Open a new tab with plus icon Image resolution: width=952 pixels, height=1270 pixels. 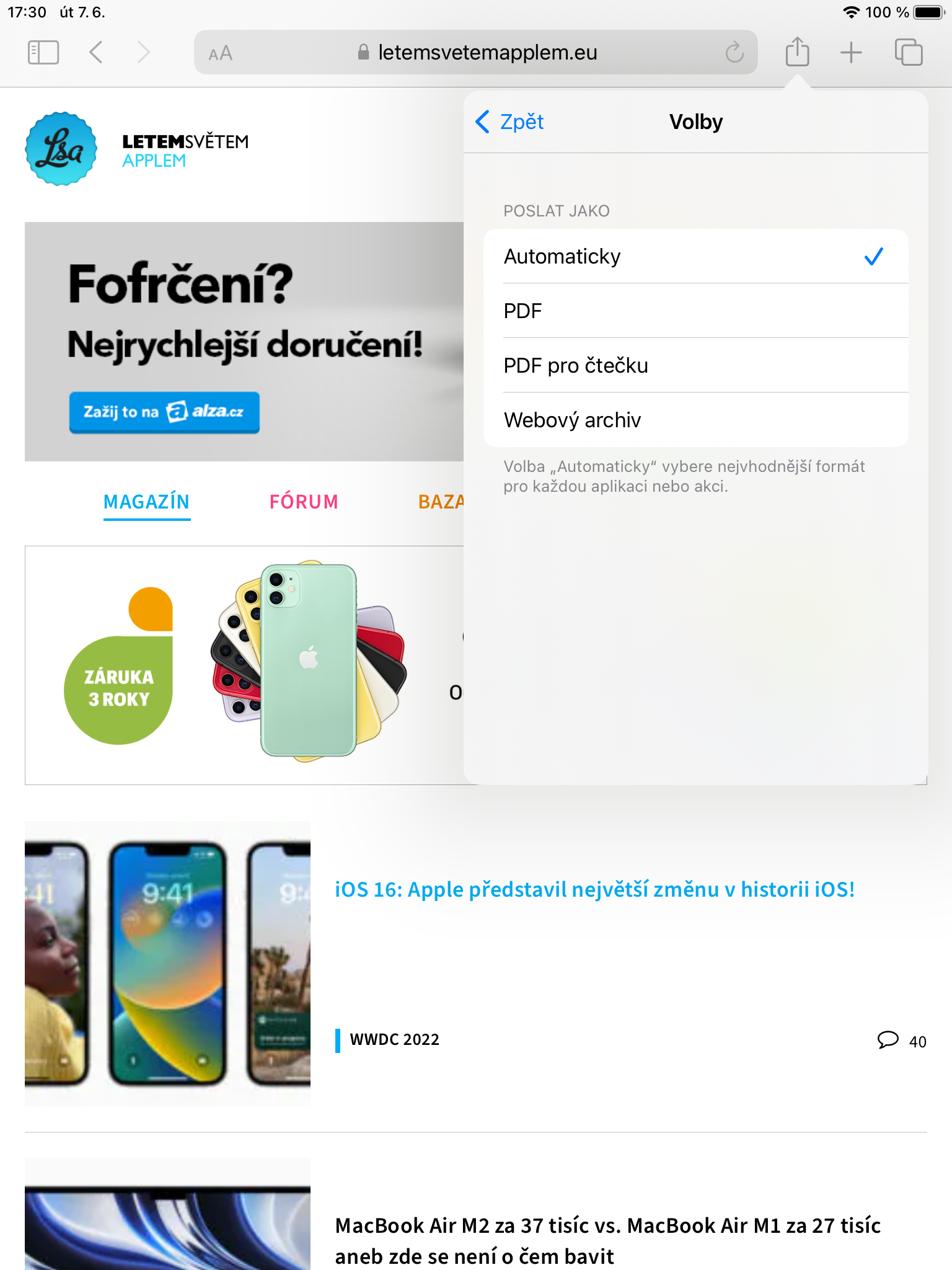851,52
